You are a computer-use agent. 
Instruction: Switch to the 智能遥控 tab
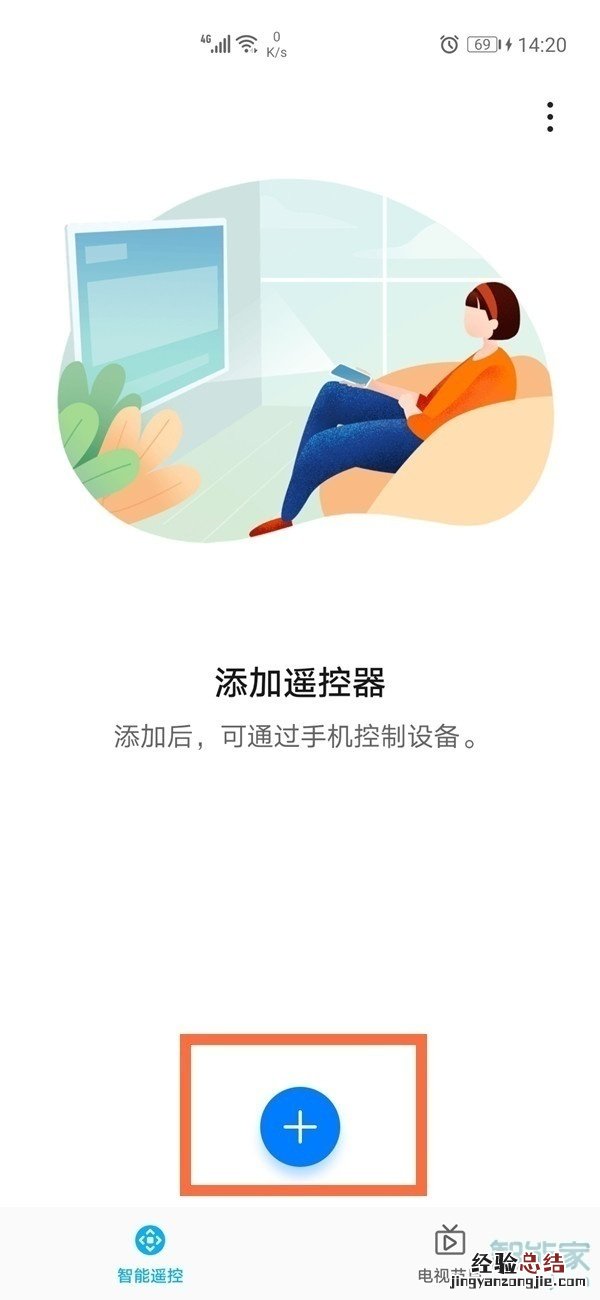[150, 1255]
